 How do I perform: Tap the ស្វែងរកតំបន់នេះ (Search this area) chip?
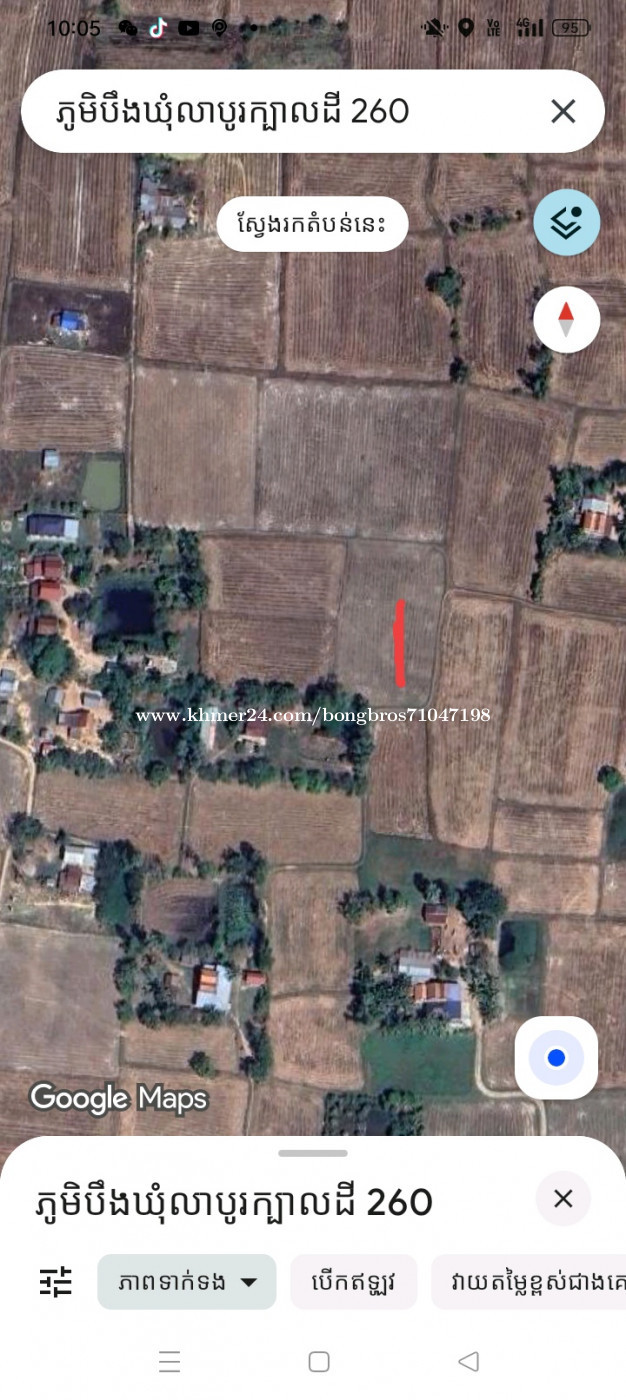tap(312, 224)
